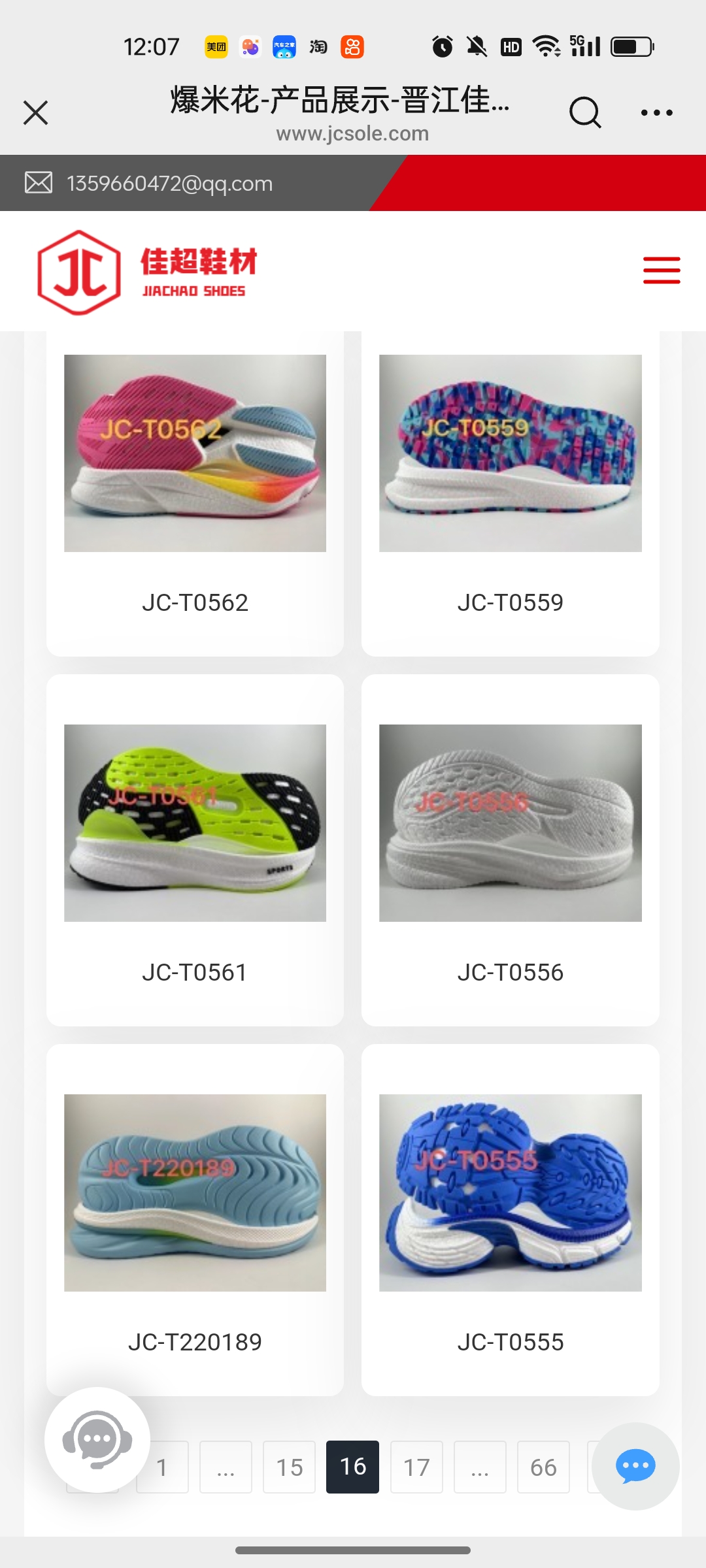View the JC-T0559 sole product
This screenshot has height=1568, width=706.
click(510, 453)
